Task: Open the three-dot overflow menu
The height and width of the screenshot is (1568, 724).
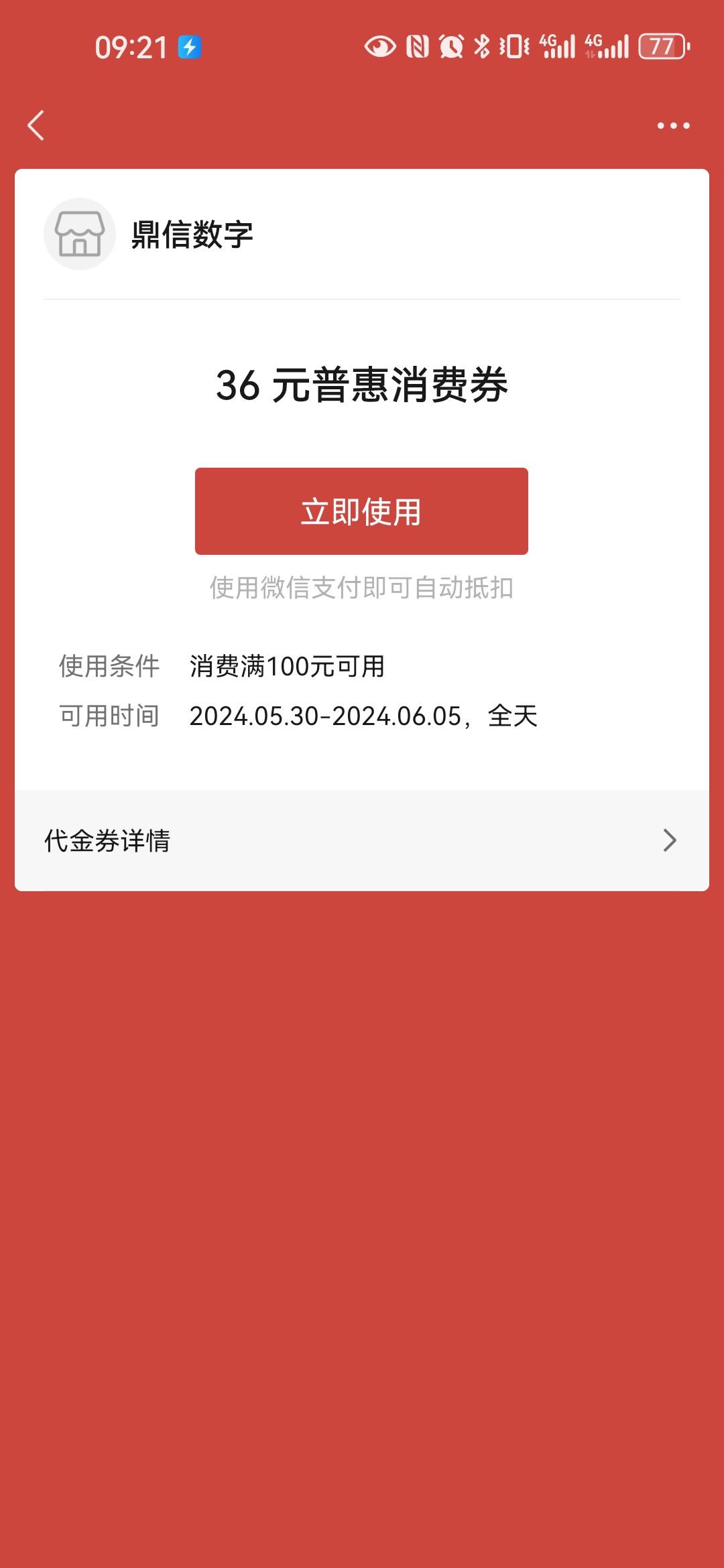Action: 673,125
